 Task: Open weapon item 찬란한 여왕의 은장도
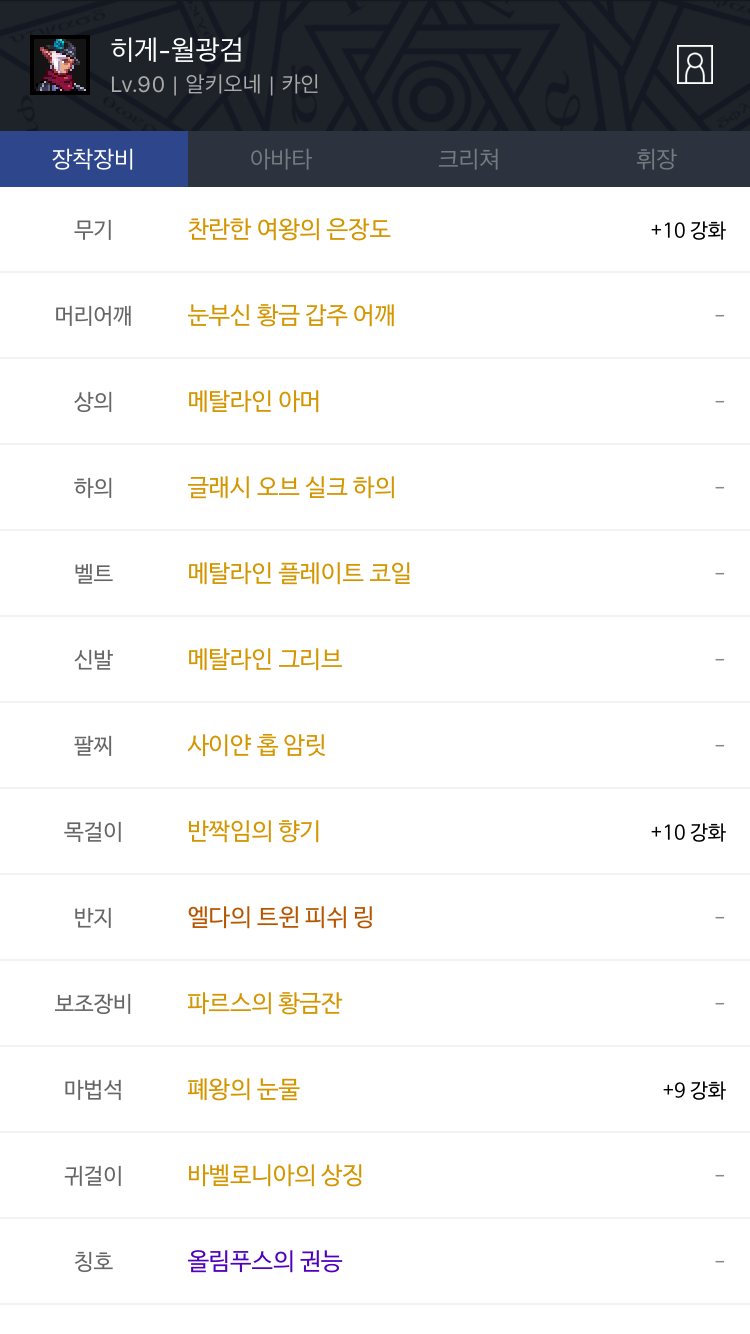click(x=289, y=230)
